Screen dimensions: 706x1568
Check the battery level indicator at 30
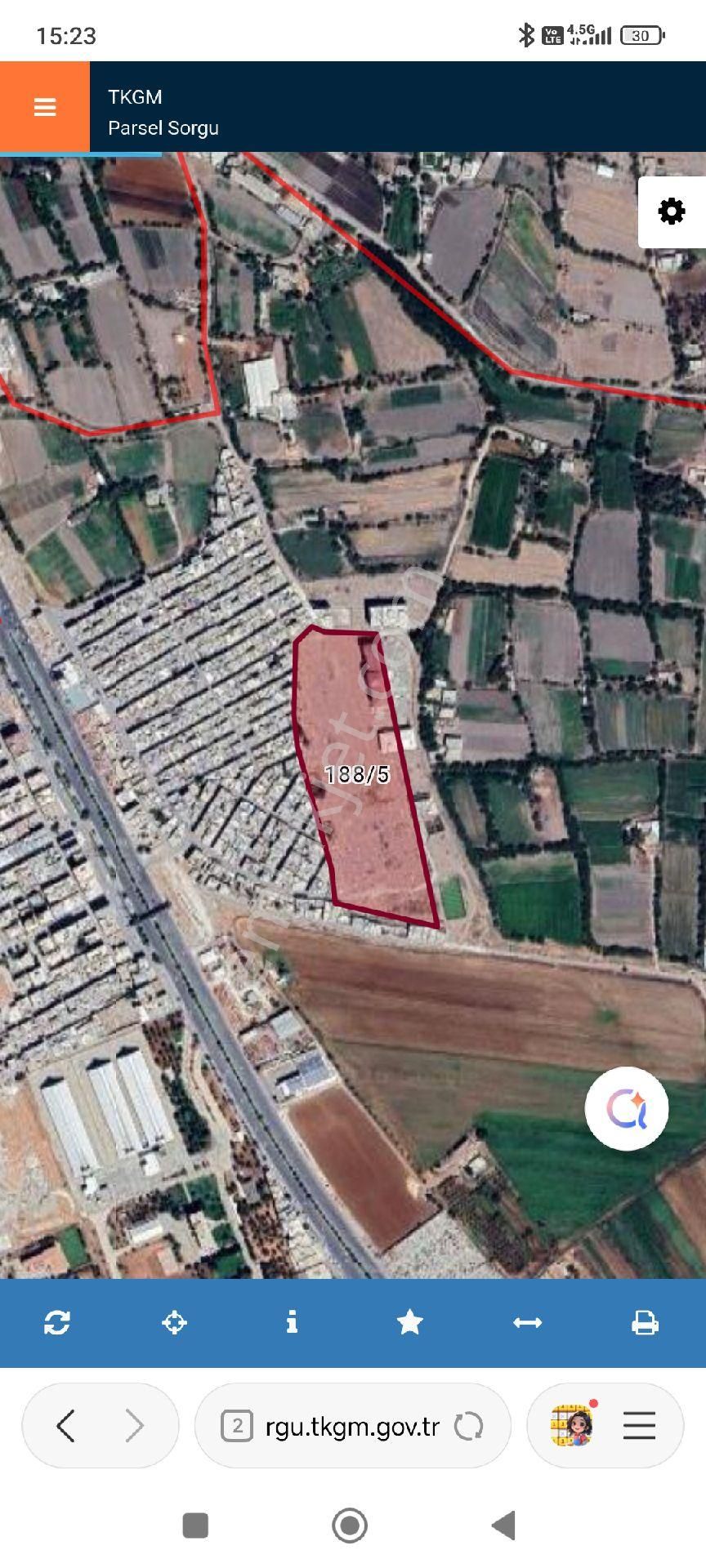645,35
